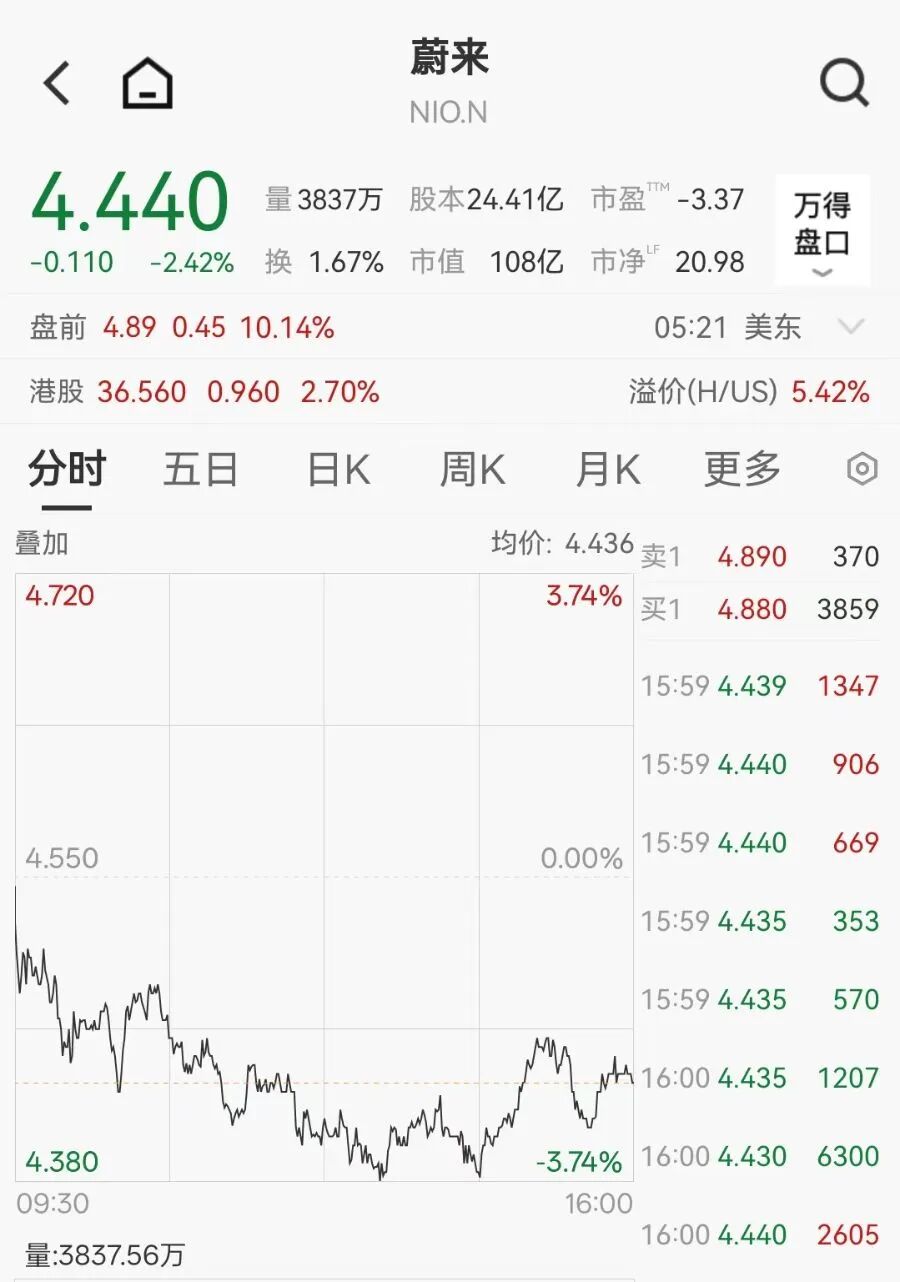Open chart settings hexagon icon
This screenshot has height=1282, width=900.
coord(861,469)
